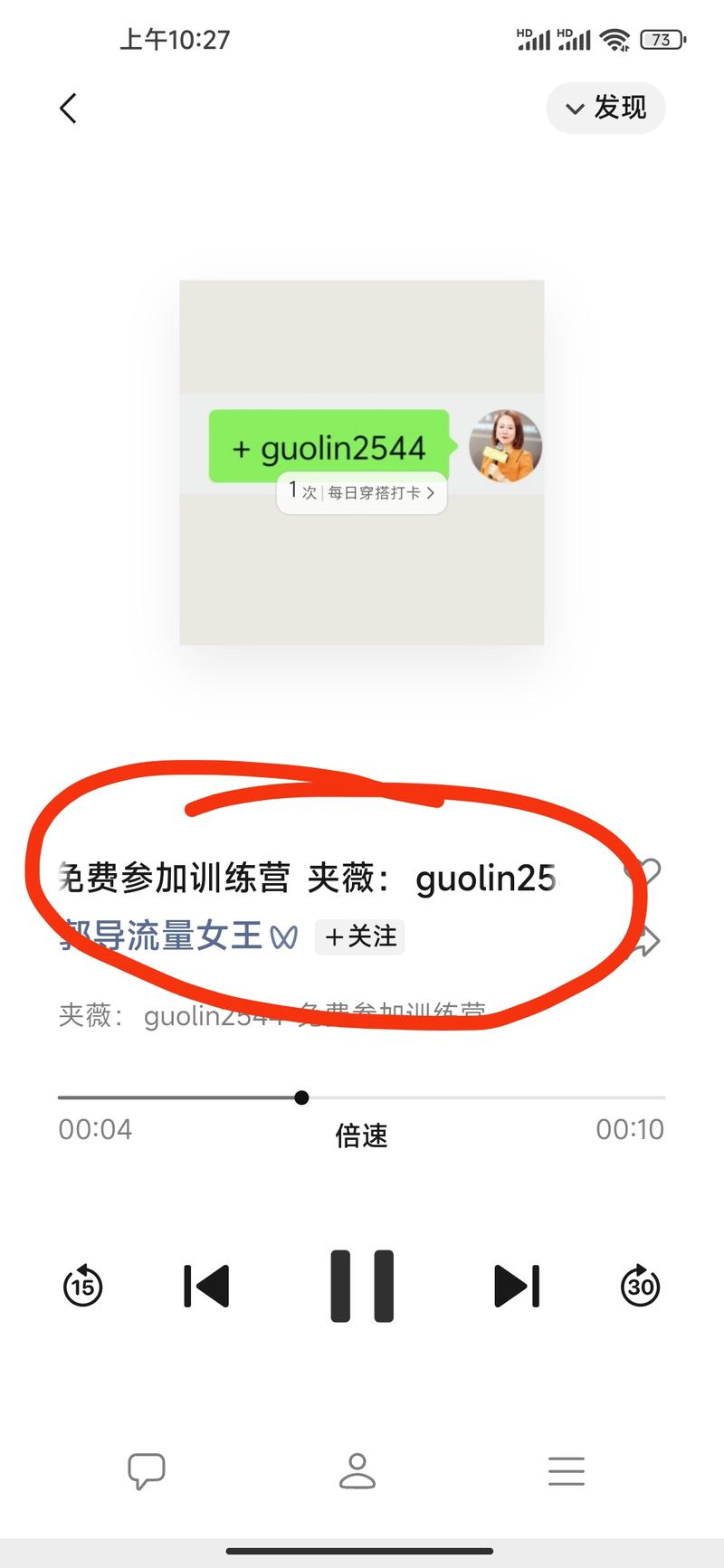Share the episode with the arrow icon
This screenshot has width=724, height=1568.
[644, 939]
